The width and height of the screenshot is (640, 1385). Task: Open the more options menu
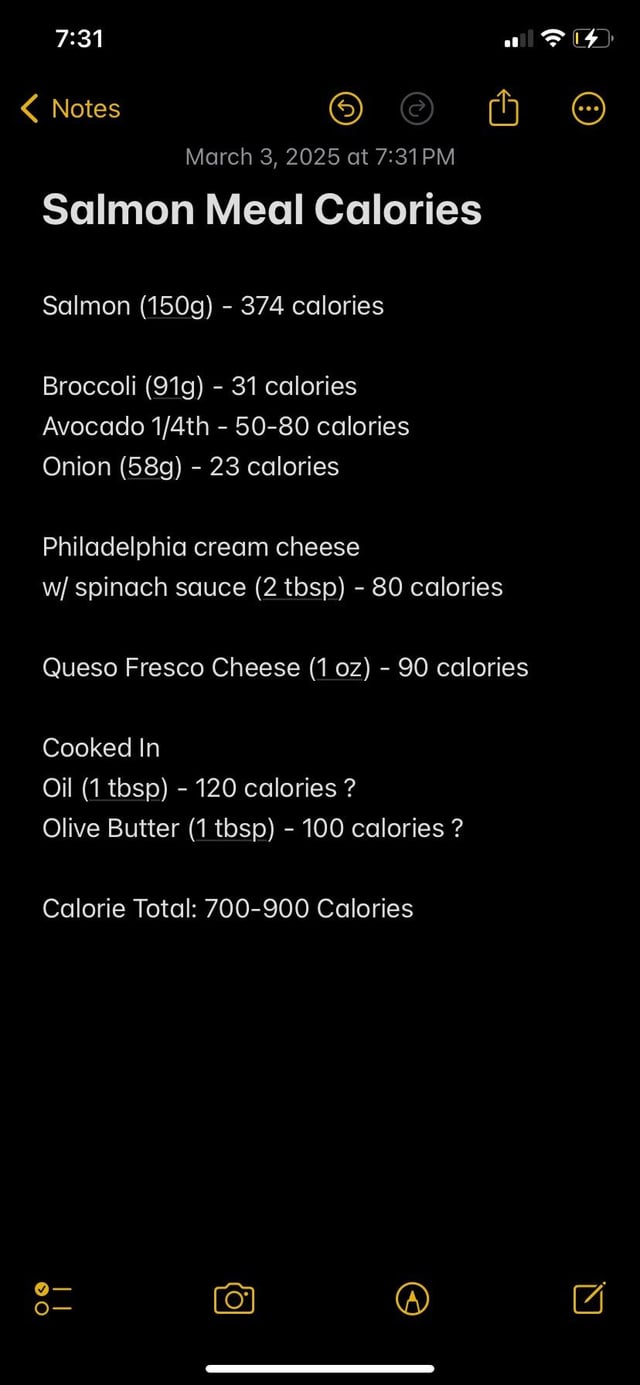point(588,109)
